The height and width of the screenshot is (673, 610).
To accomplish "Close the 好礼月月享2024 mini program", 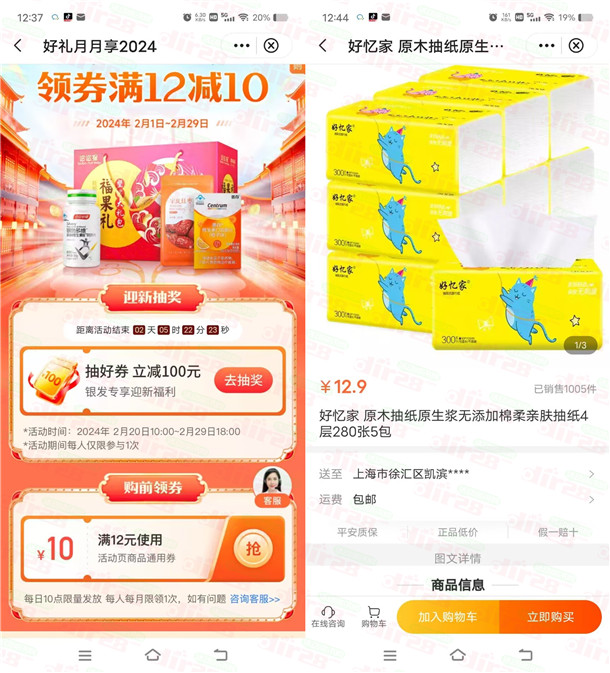I will tap(271, 46).
